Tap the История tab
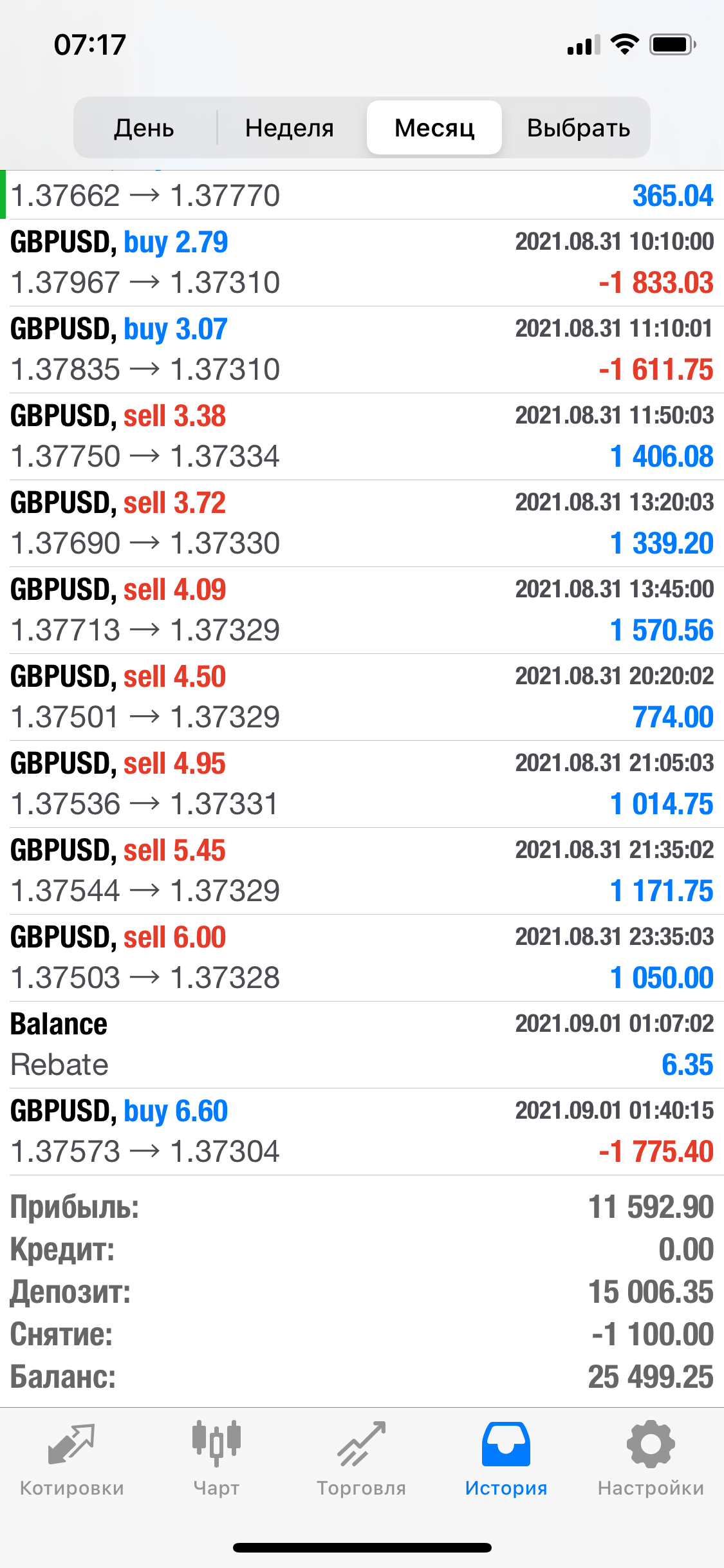This screenshot has height=1568, width=724. tap(506, 1459)
